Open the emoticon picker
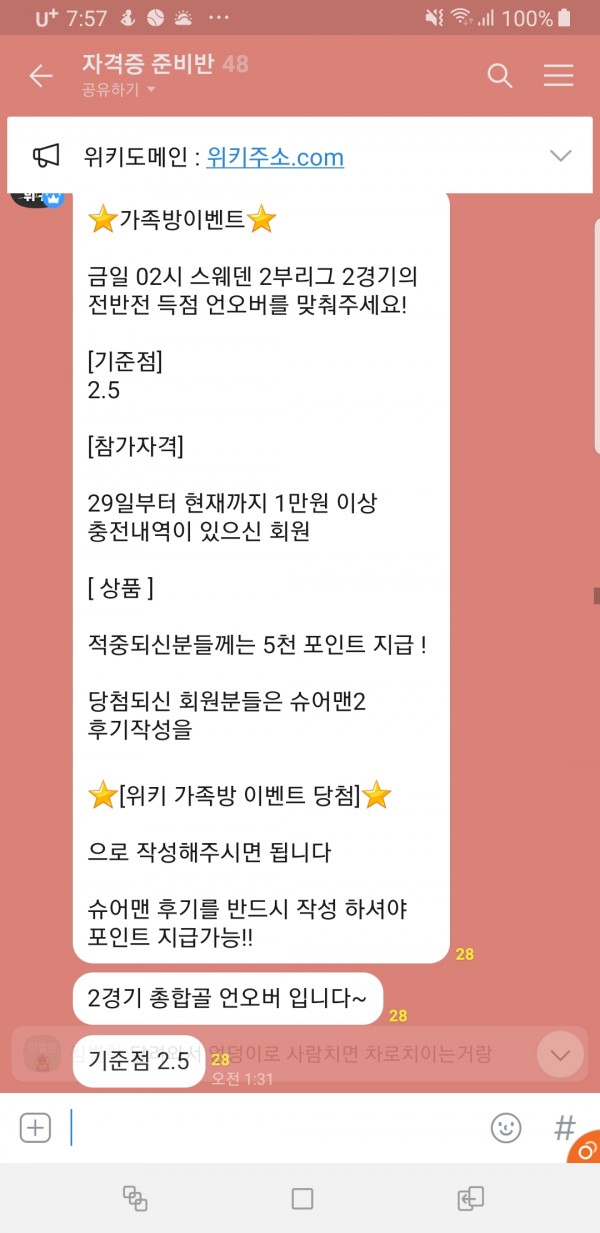Screen dimensions: 600x1233 [x=506, y=1128]
